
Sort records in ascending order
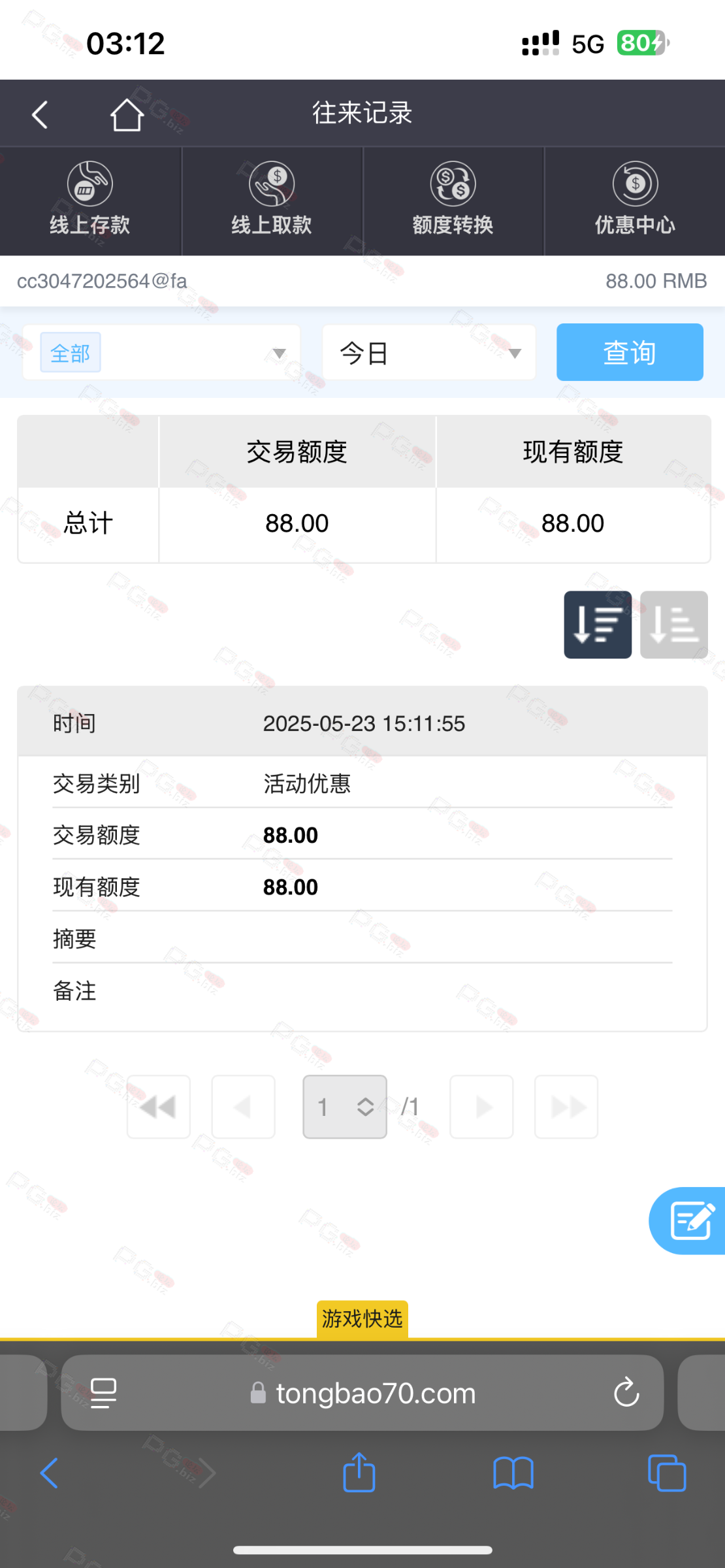673,625
